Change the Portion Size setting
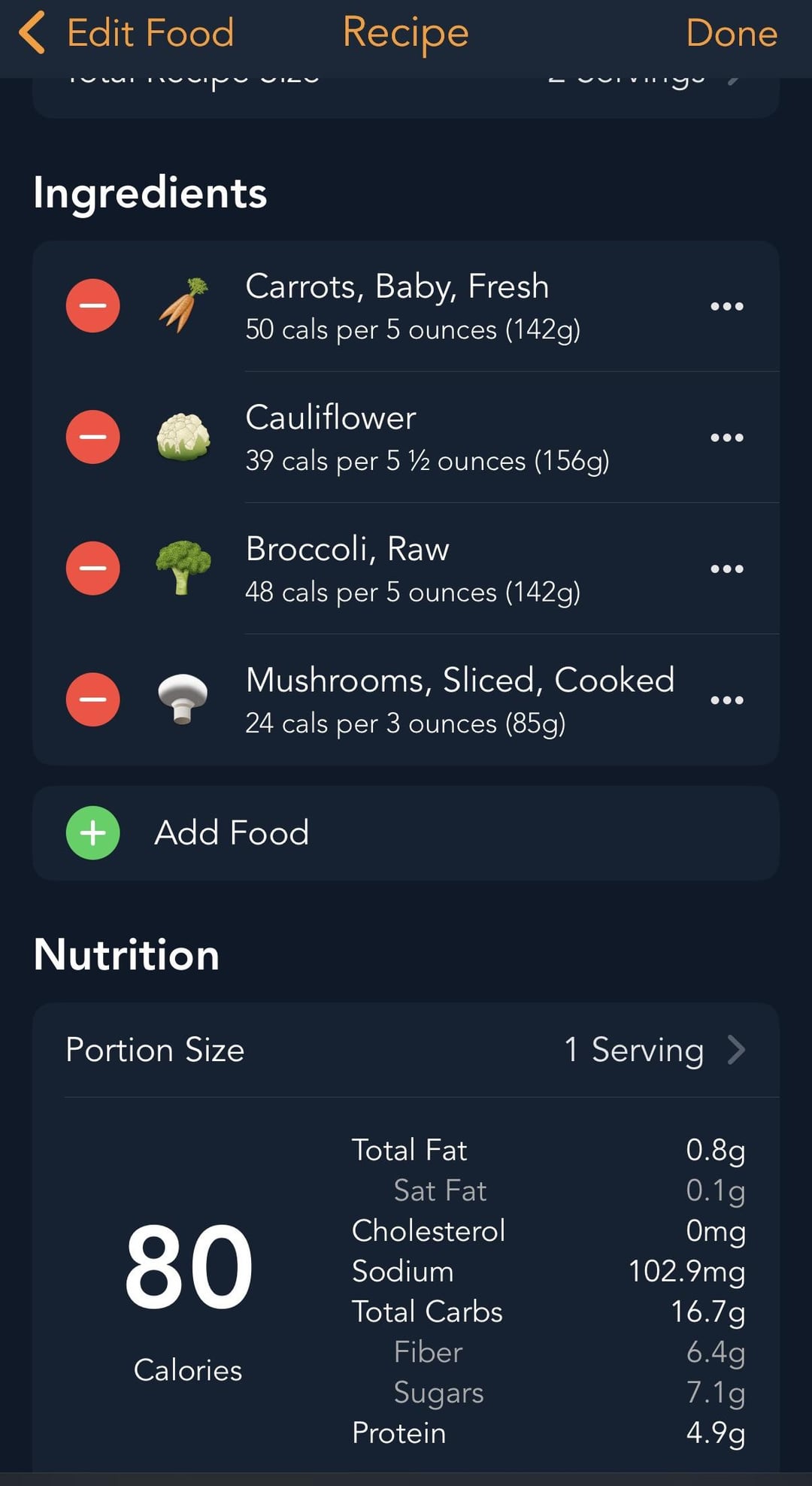 point(406,1050)
